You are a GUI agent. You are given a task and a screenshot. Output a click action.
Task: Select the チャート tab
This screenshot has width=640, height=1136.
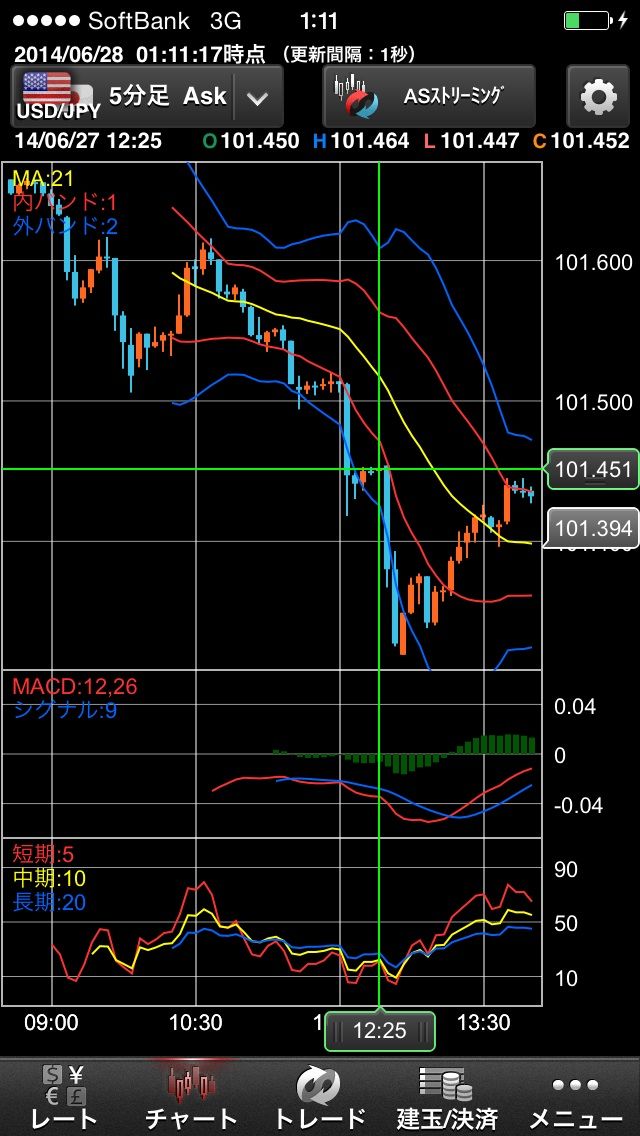pyautogui.click(x=192, y=1096)
